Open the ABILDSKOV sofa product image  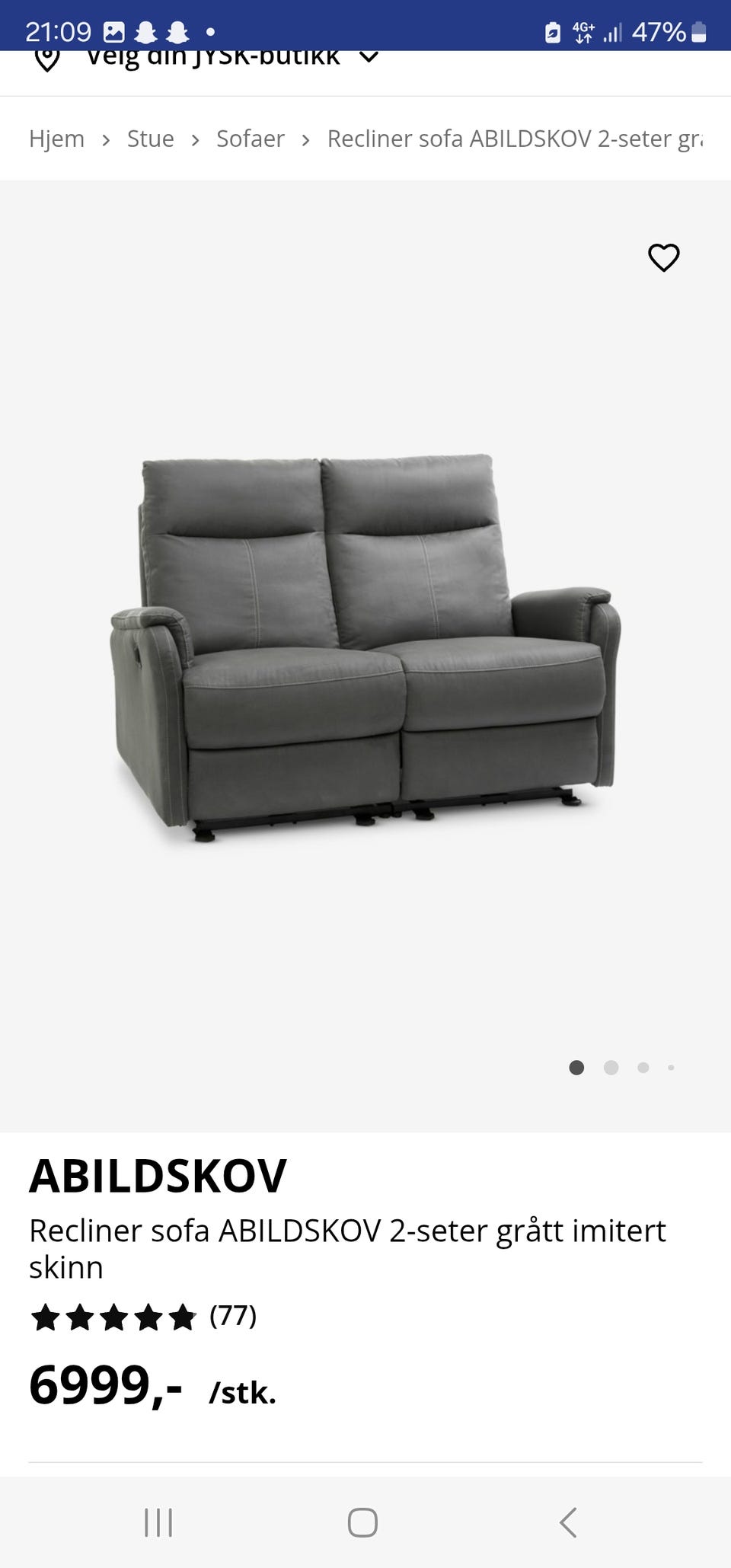365,647
